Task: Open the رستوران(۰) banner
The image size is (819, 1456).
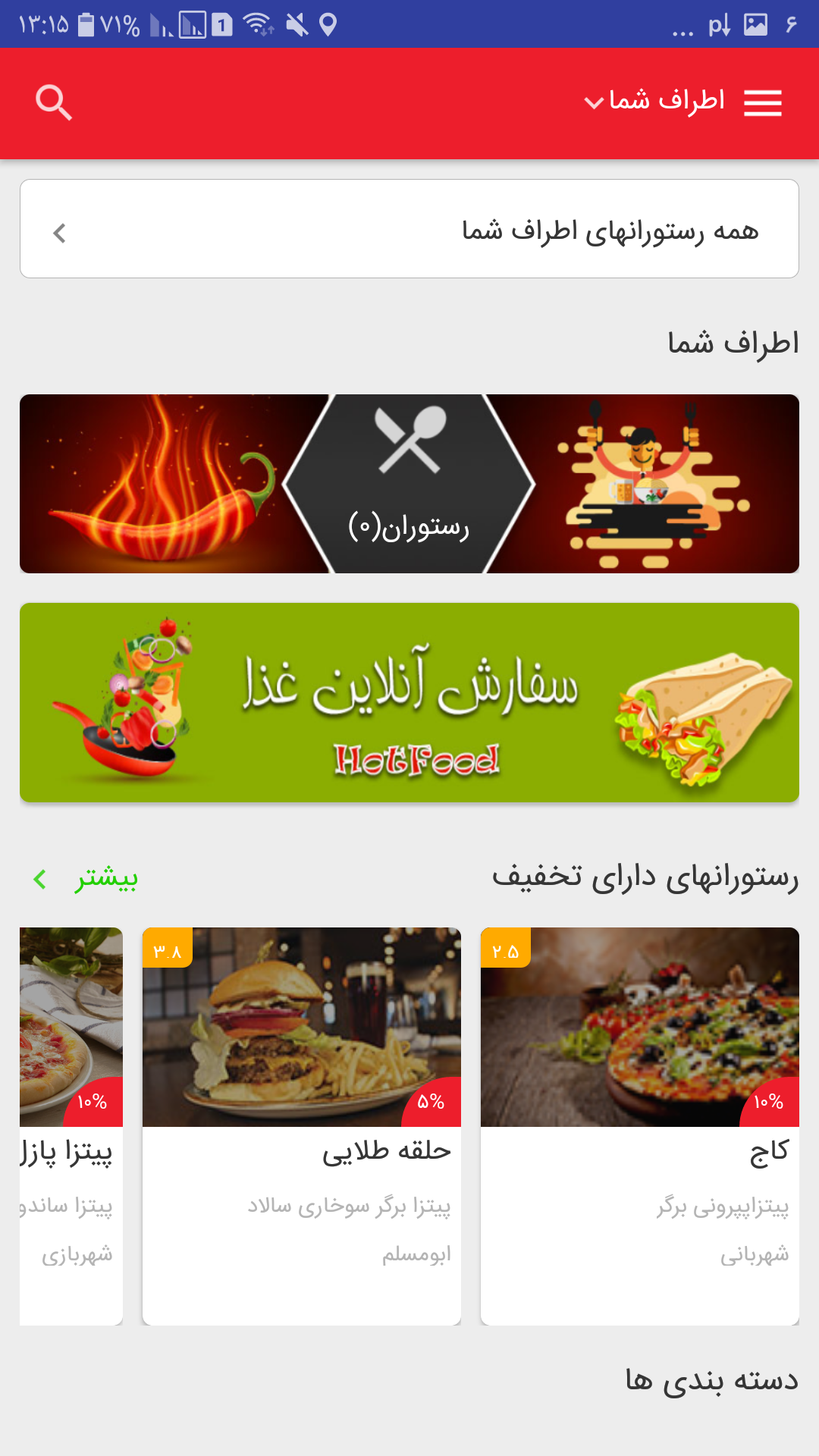Action: coord(409,484)
